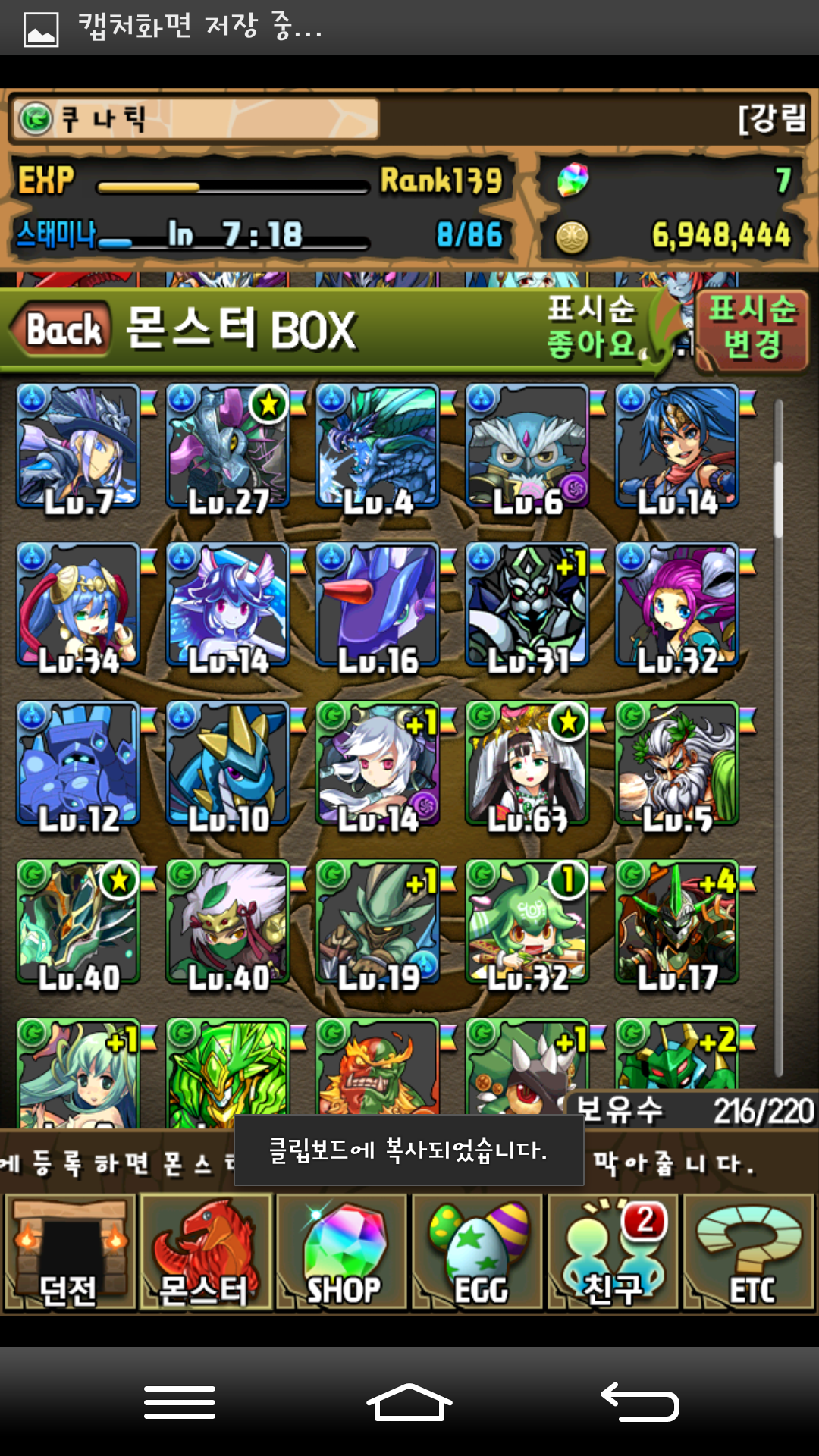Viewport: 819px width, 1456px height.
Task: Select the bearded green monster at Lv.5
Action: point(676,764)
